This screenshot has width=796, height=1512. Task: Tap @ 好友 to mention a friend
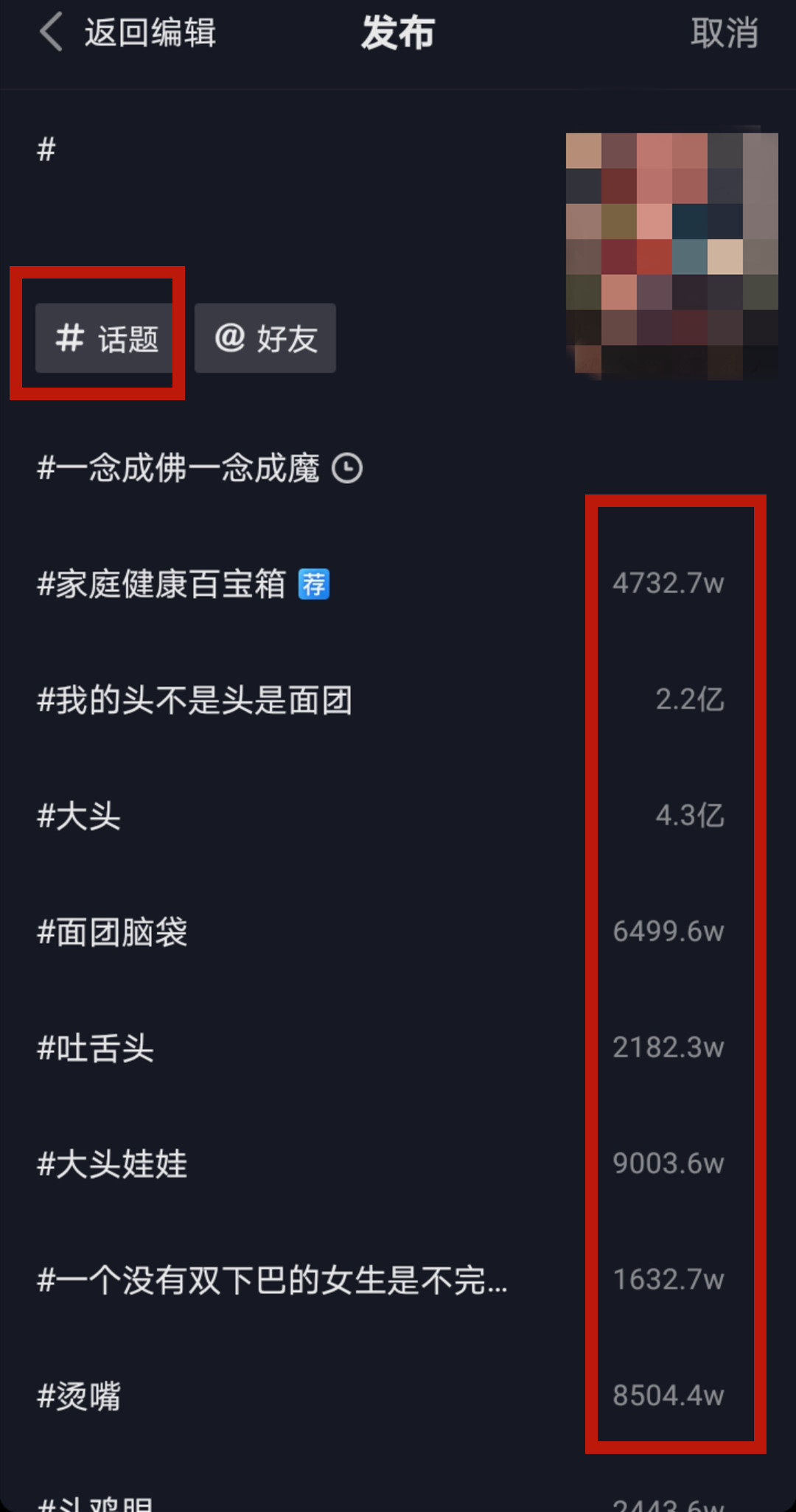265,338
